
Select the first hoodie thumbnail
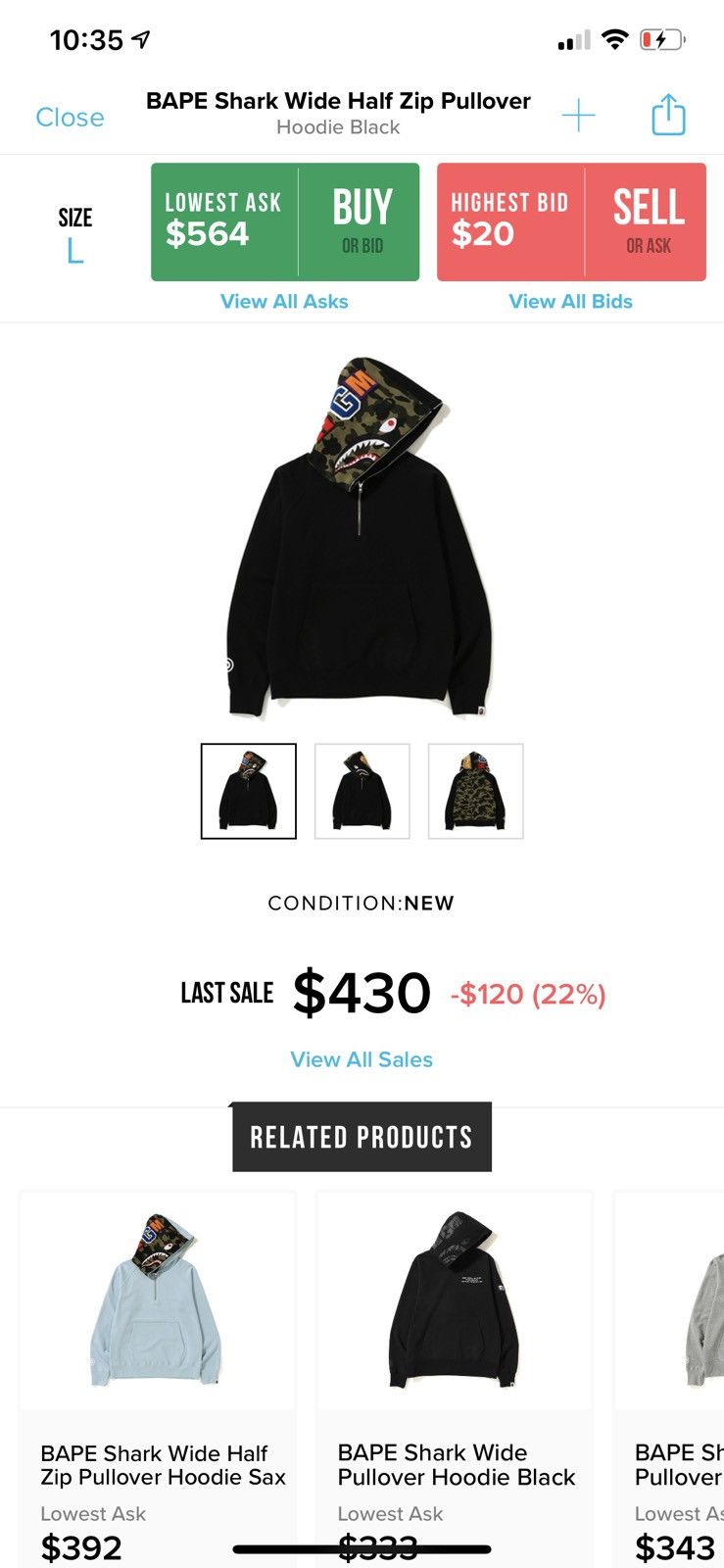click(x=249, y=791)
